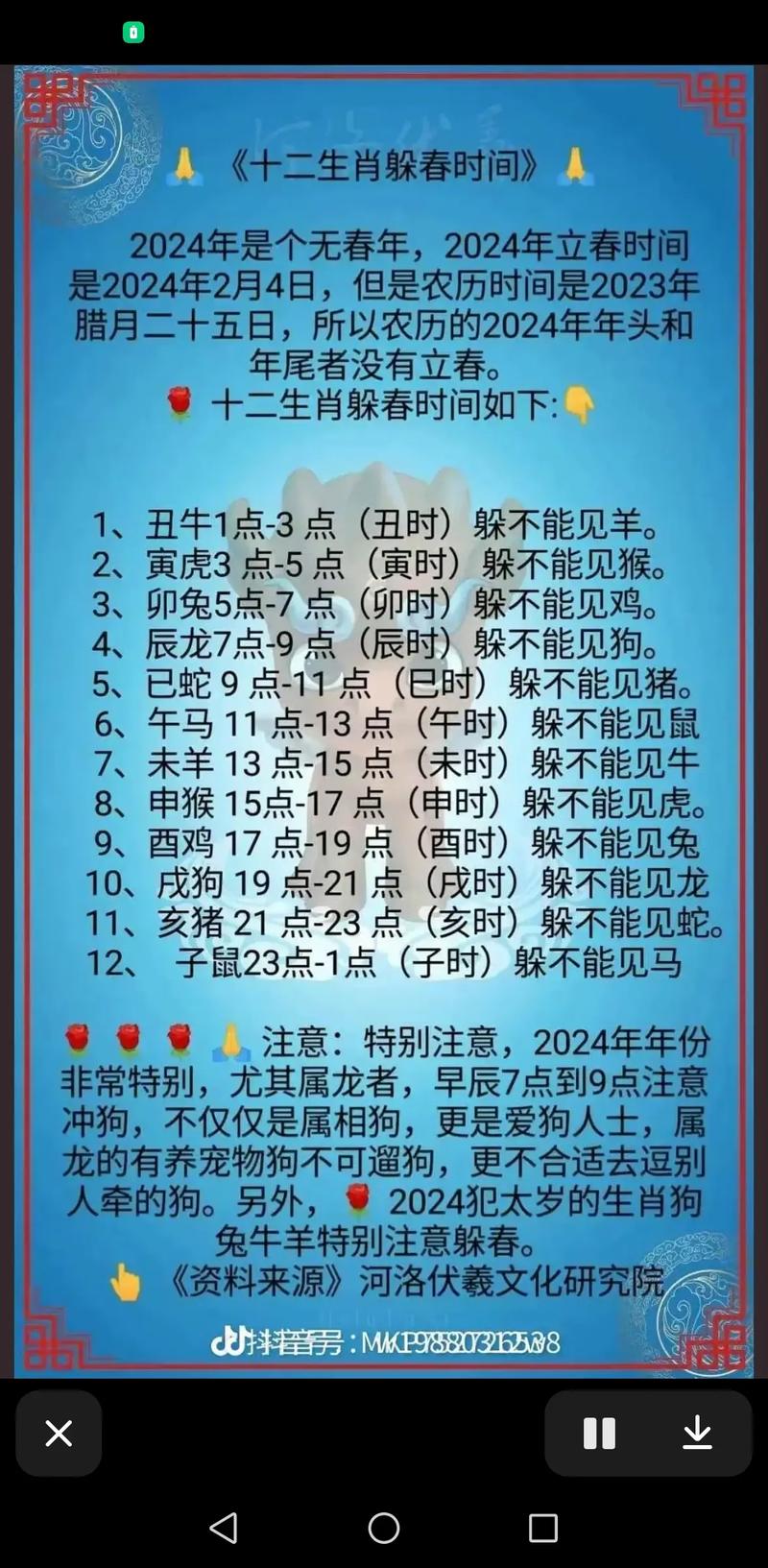Go back with the system back button
This screenshot has width=768, height=1568.
(224, 1528)
